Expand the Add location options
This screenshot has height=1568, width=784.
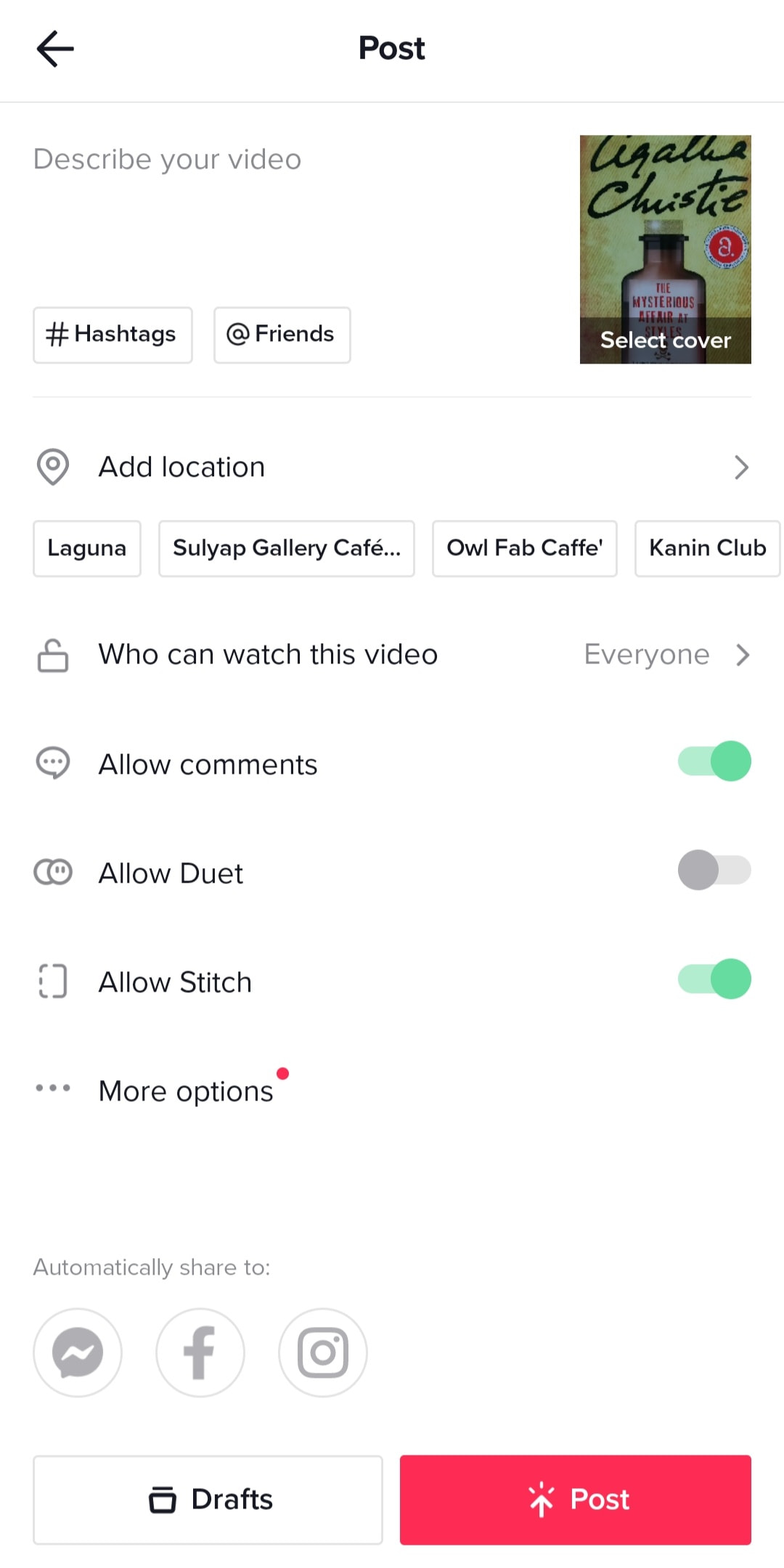[741, 467]
